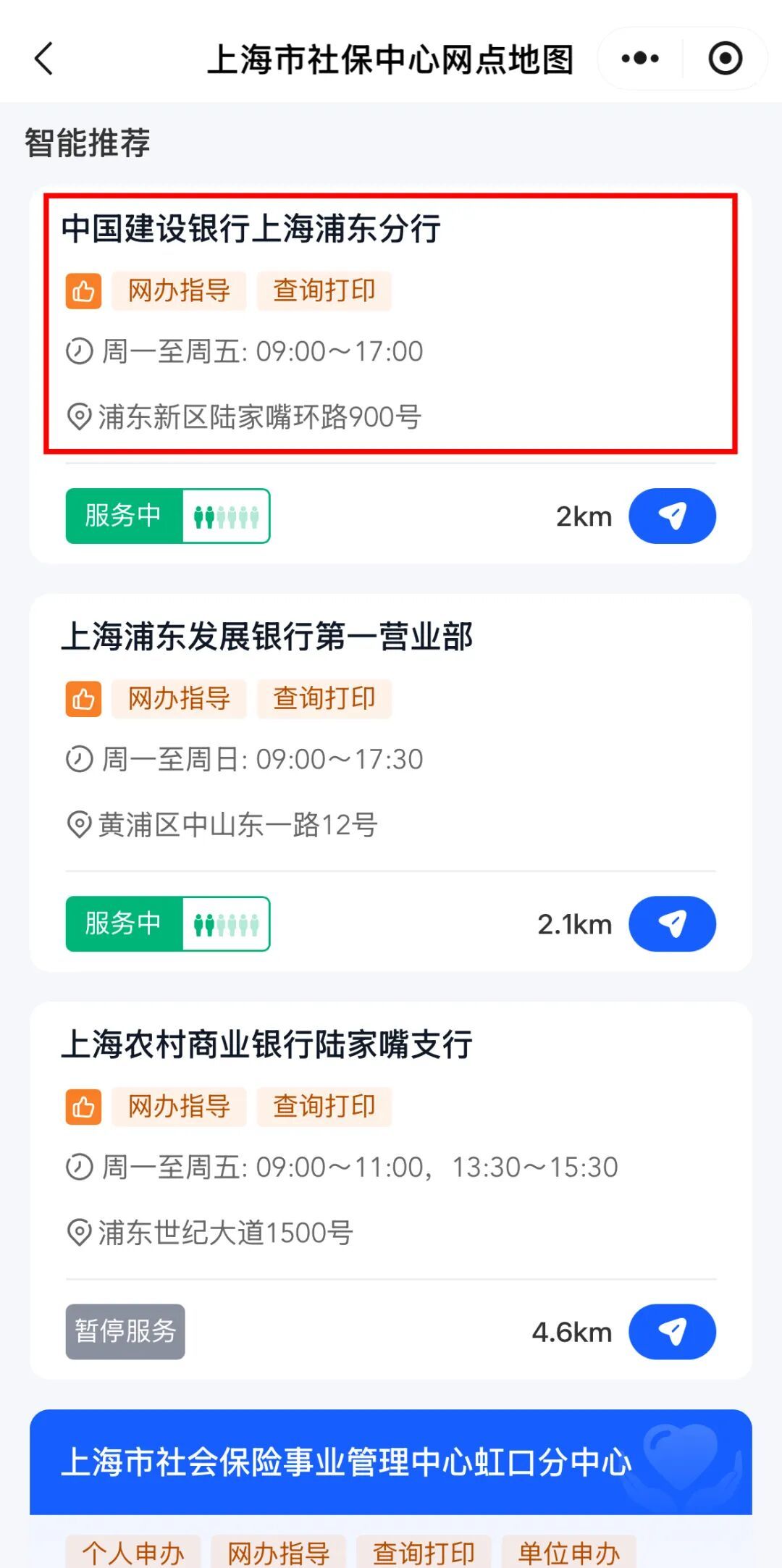Start navigation to the 2.1km 上海浦东发展银行 outlet
Screen dimensions: 782x1568
tap(672, 924)
